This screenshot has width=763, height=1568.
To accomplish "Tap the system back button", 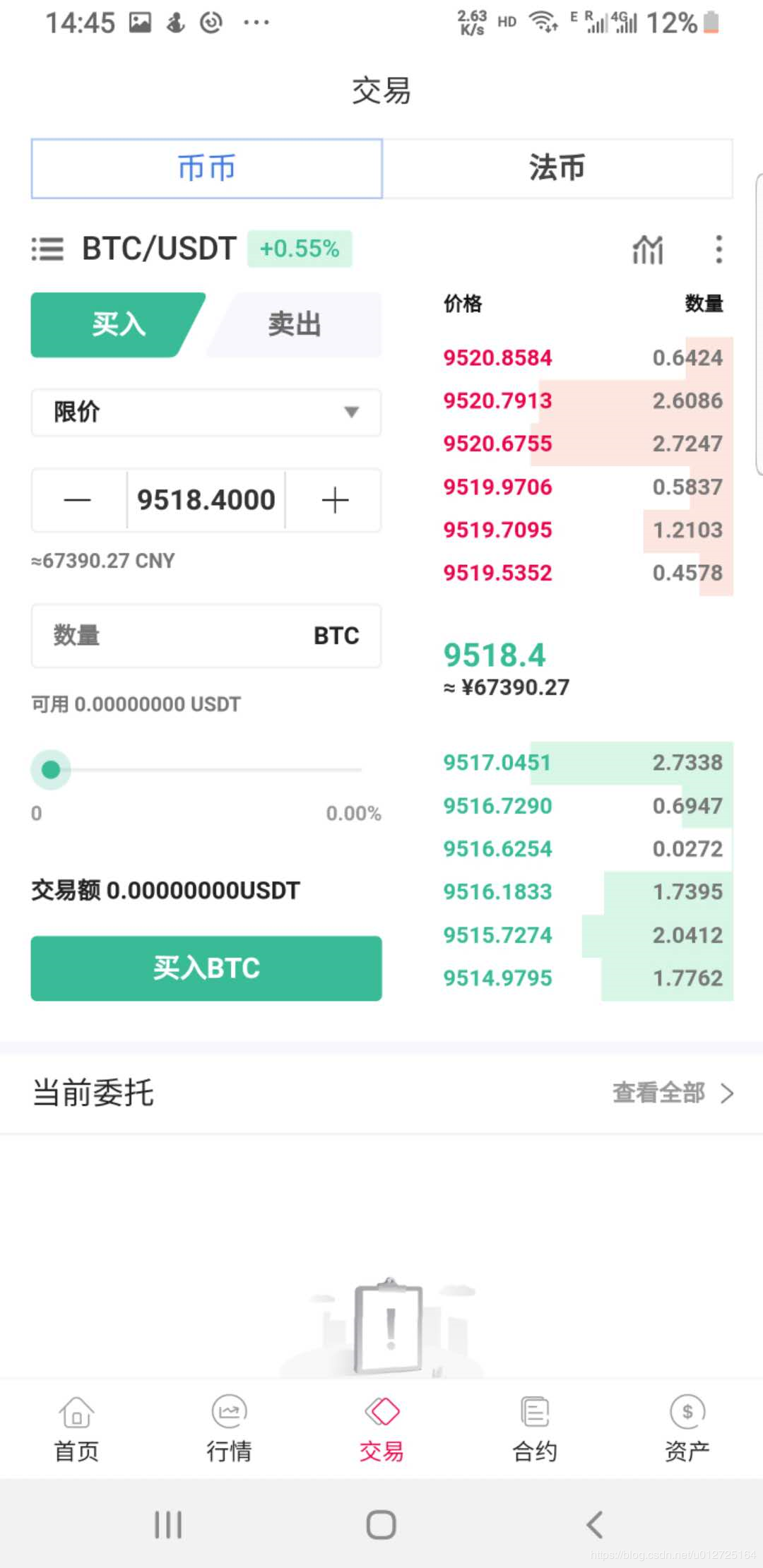I will (x=594, y=1525).
